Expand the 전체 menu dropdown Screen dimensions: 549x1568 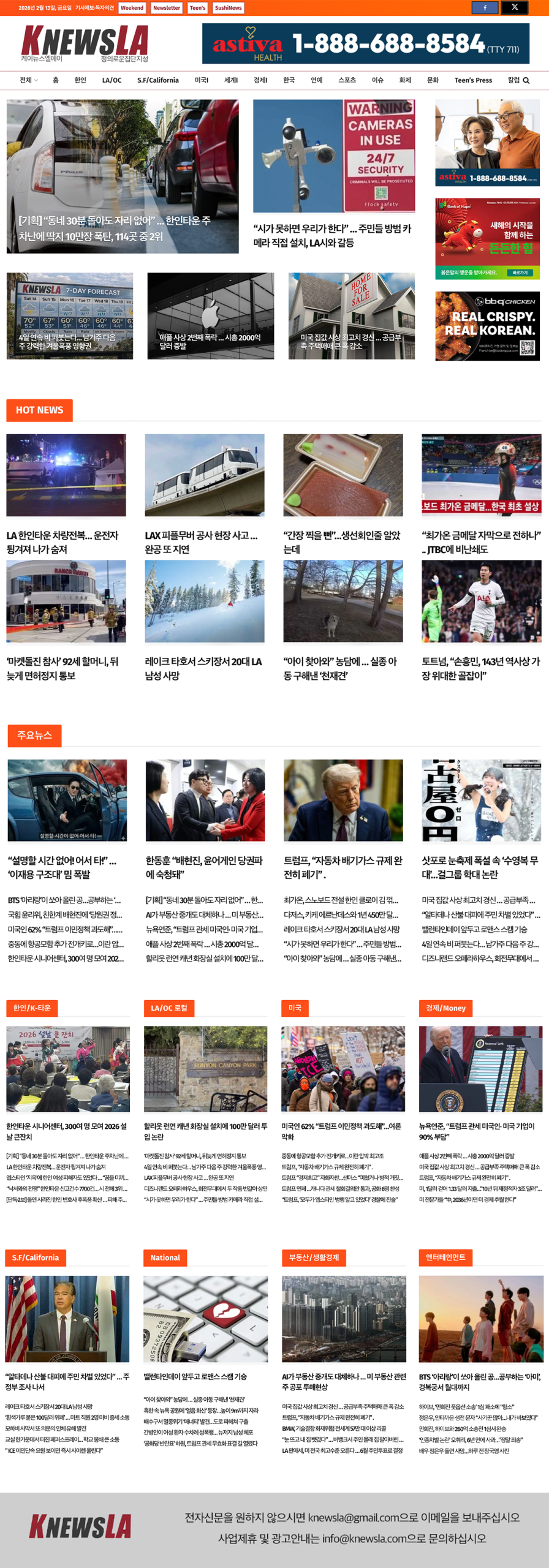tap(28, 80)
